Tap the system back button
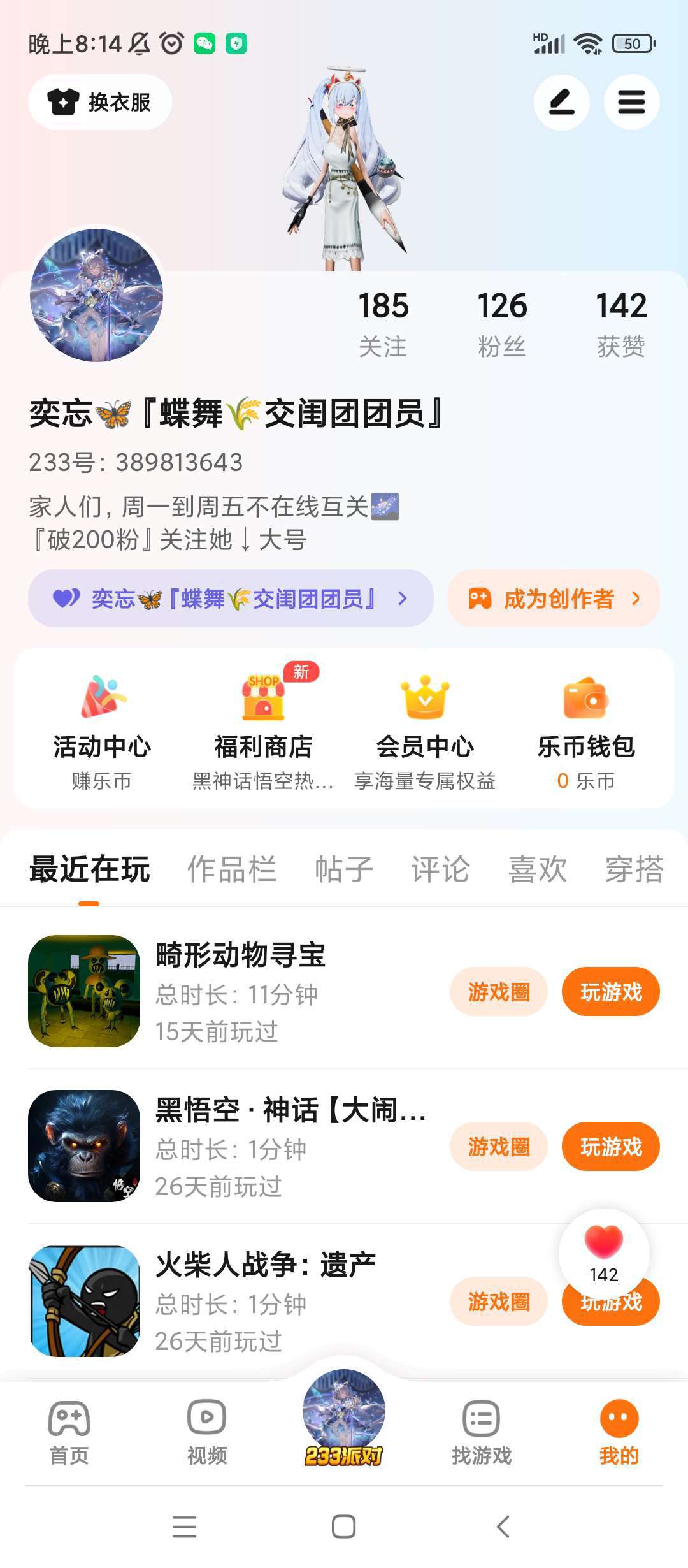 click(x=503, y=1527)
